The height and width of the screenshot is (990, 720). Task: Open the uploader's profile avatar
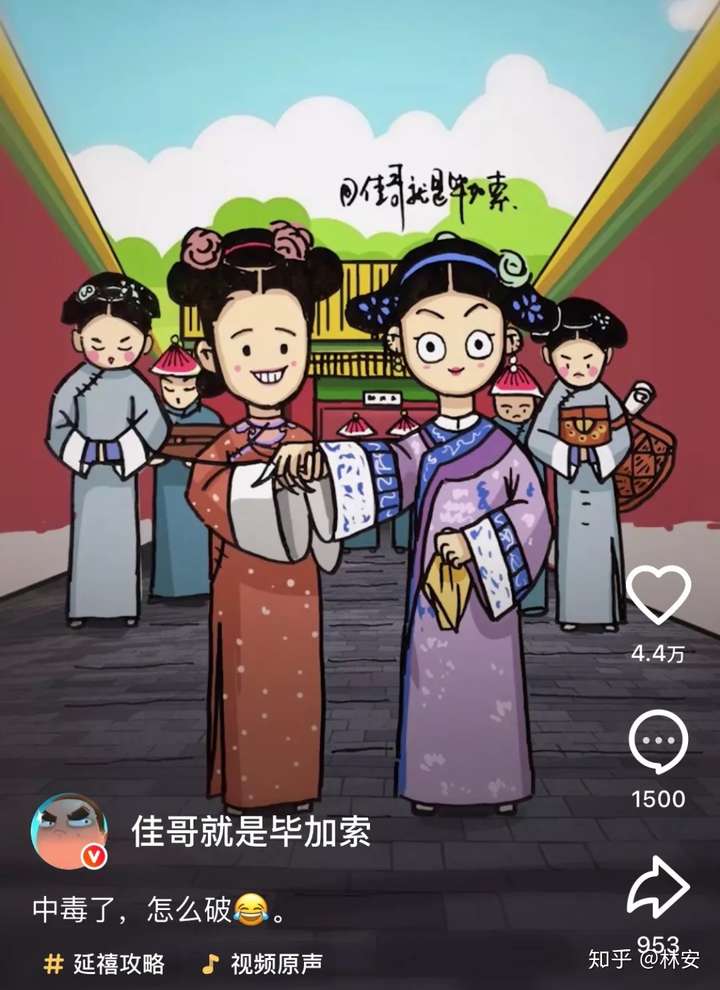[69, 832]
